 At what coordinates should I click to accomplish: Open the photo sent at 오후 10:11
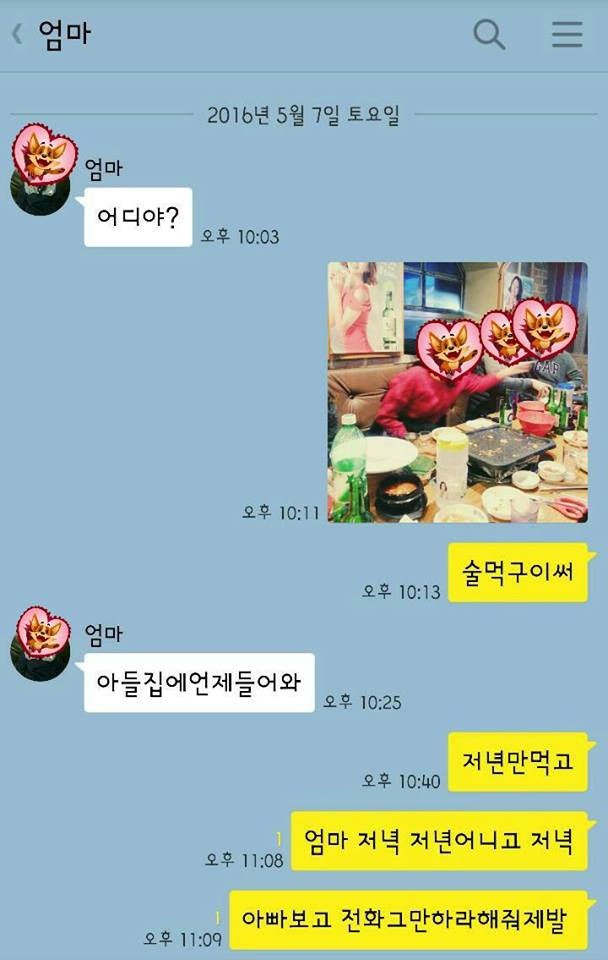coord(457,392)
